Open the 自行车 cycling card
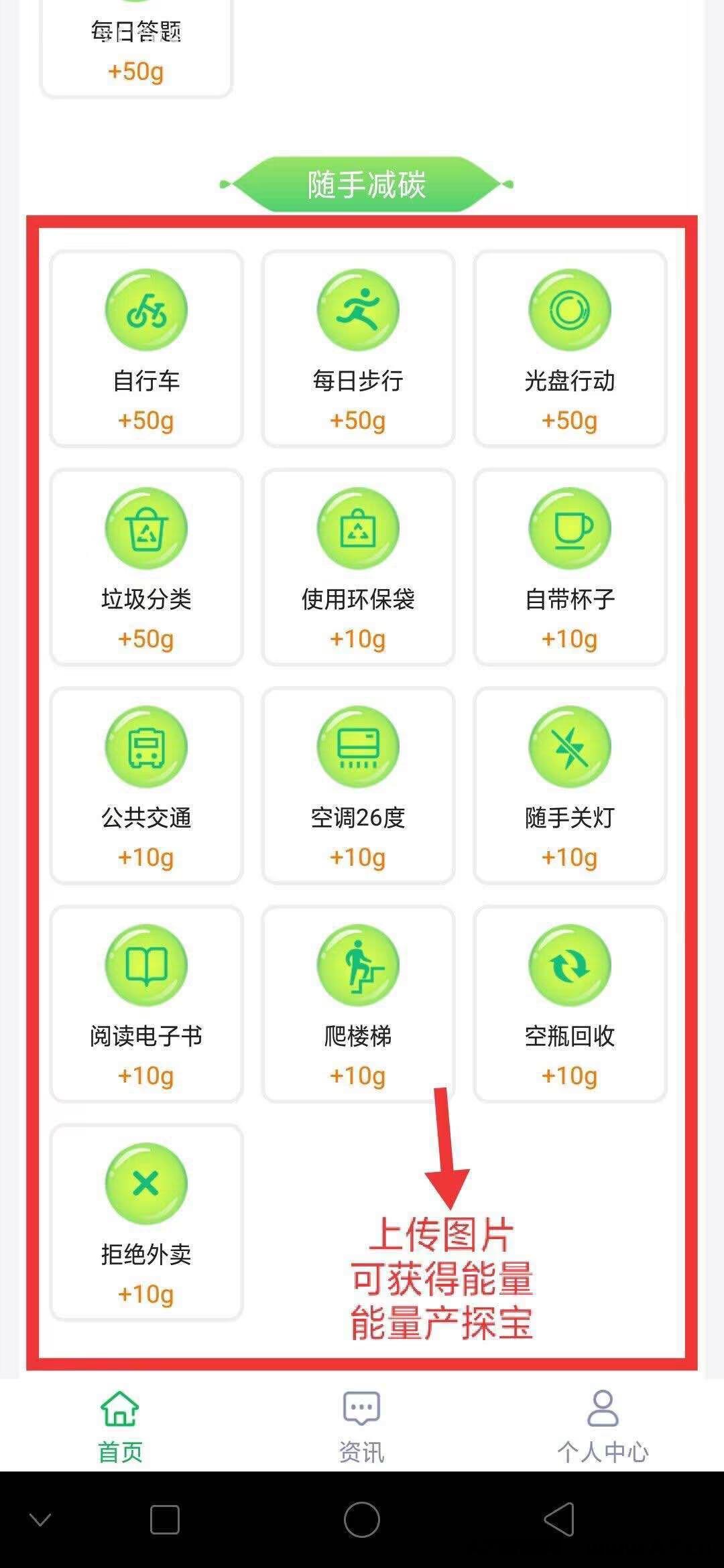Image resolution: width=724 pixels, height=1568 pixels. [x=146, y=348]
